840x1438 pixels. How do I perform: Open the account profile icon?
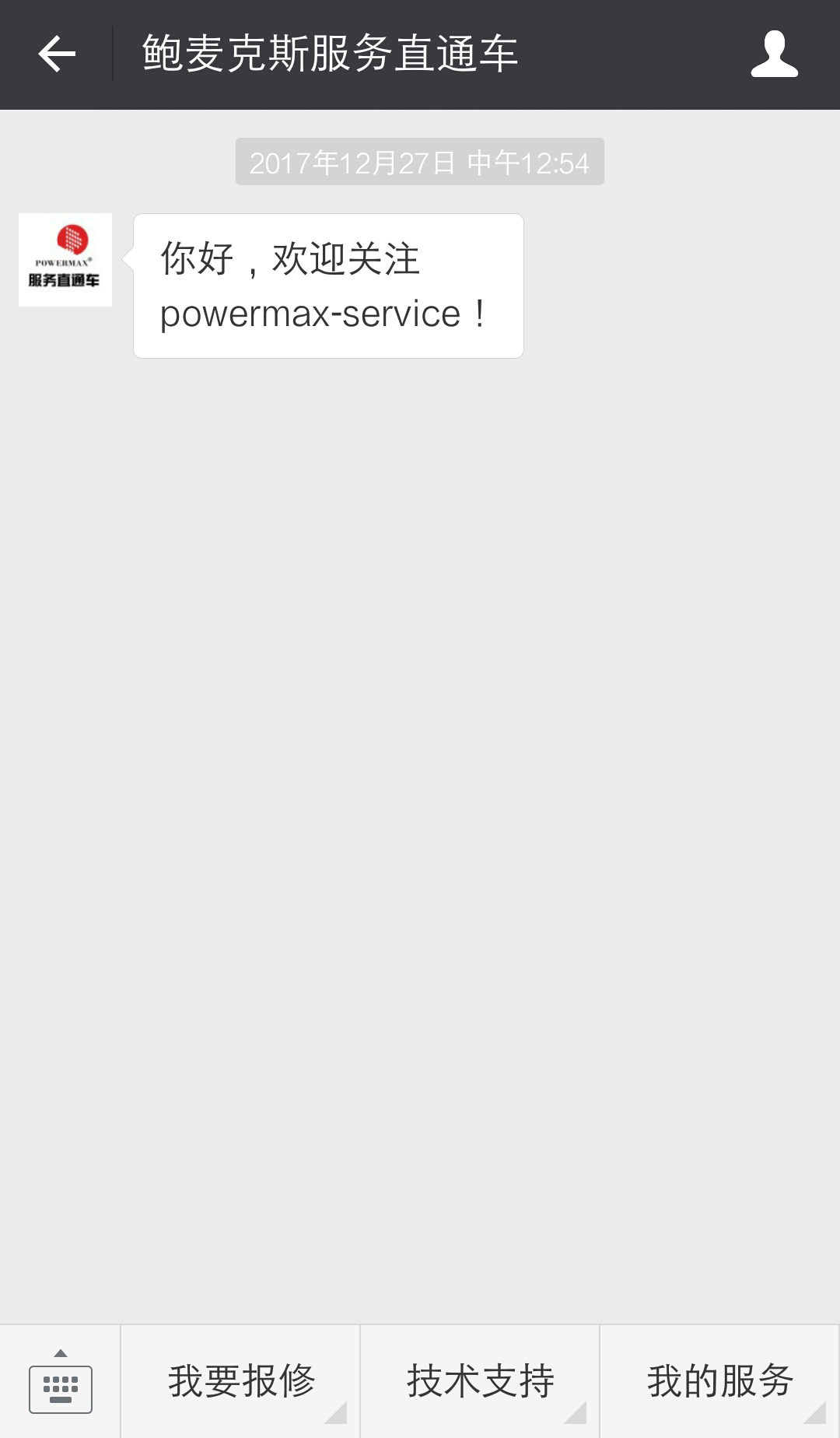tap(774, 54)
